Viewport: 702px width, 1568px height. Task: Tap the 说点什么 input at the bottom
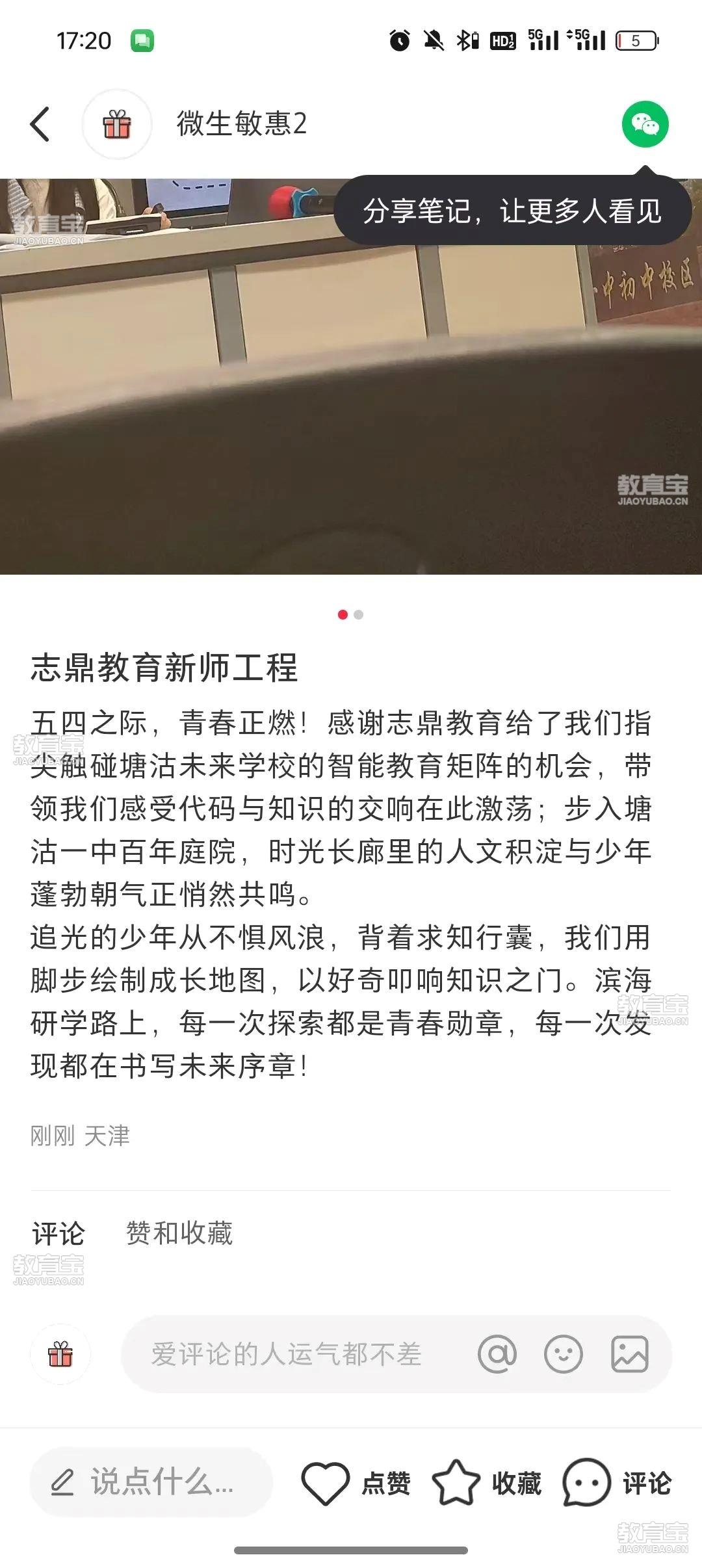click(151, 1482)
